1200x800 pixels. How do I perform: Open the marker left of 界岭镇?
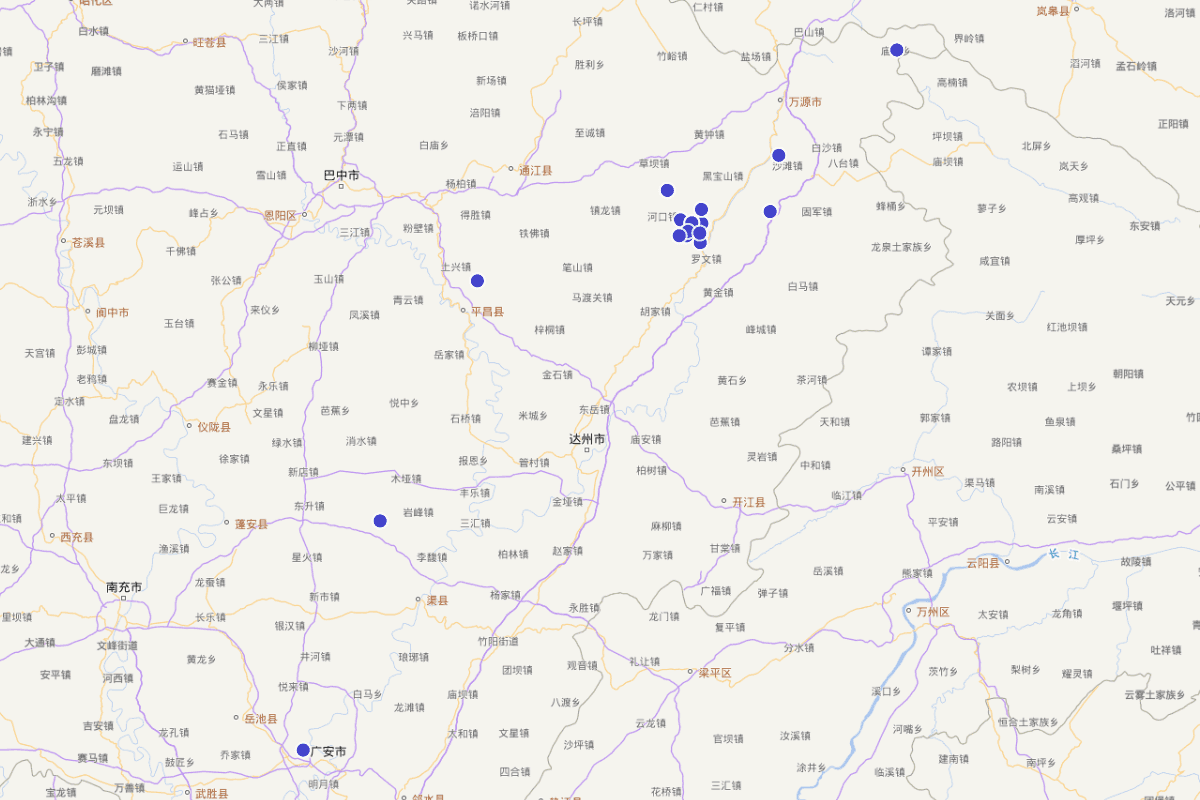click(x=897, y=50)
